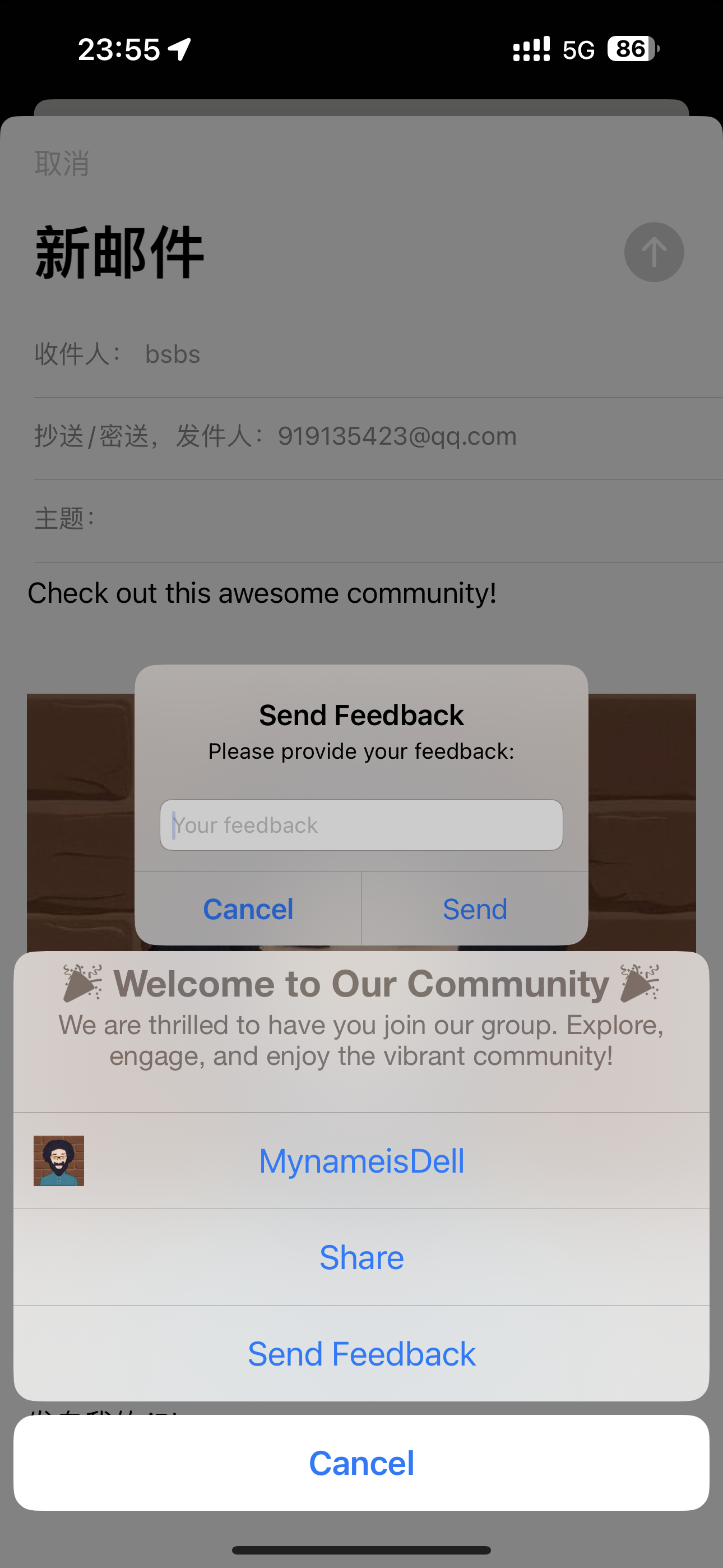Dismiss the action sheet with Cancel
Image resolution: width=723 pixels, height=1568 pixels.
coord(361,1463)
